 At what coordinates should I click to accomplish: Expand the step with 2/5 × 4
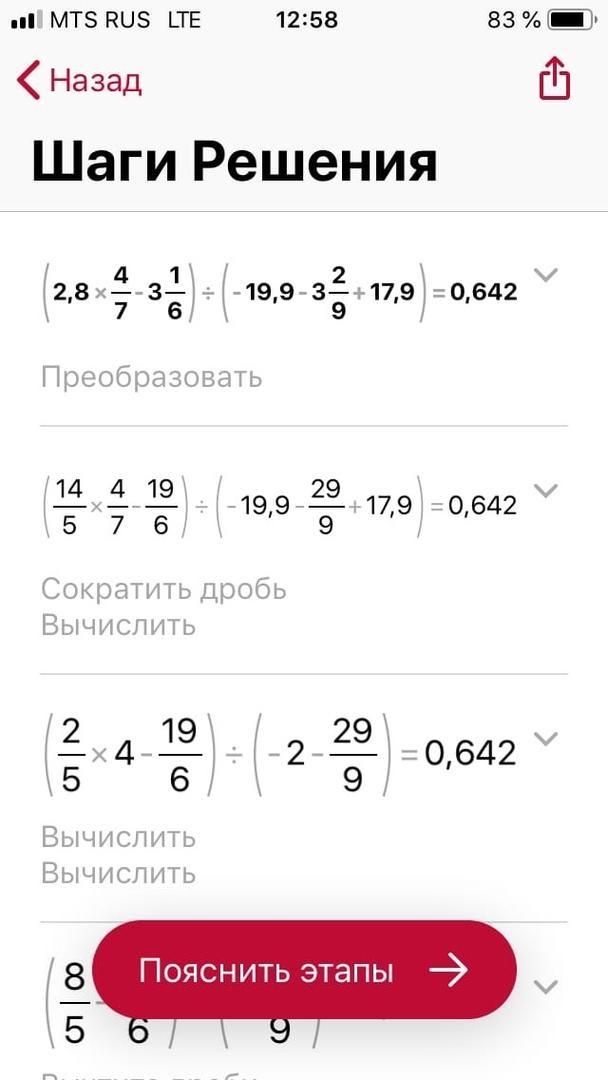point(546,739)
